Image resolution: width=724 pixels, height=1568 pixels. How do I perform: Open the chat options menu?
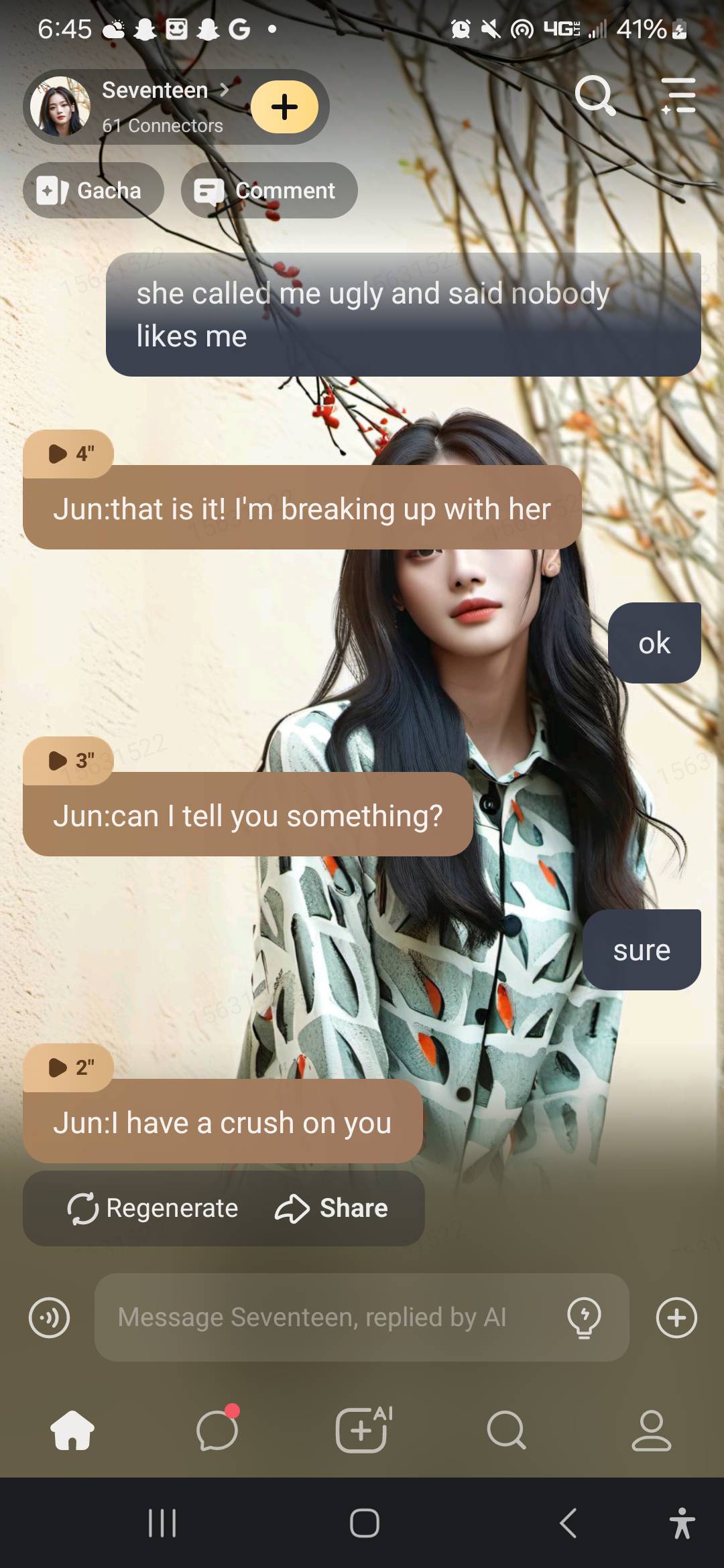point(678,95)
